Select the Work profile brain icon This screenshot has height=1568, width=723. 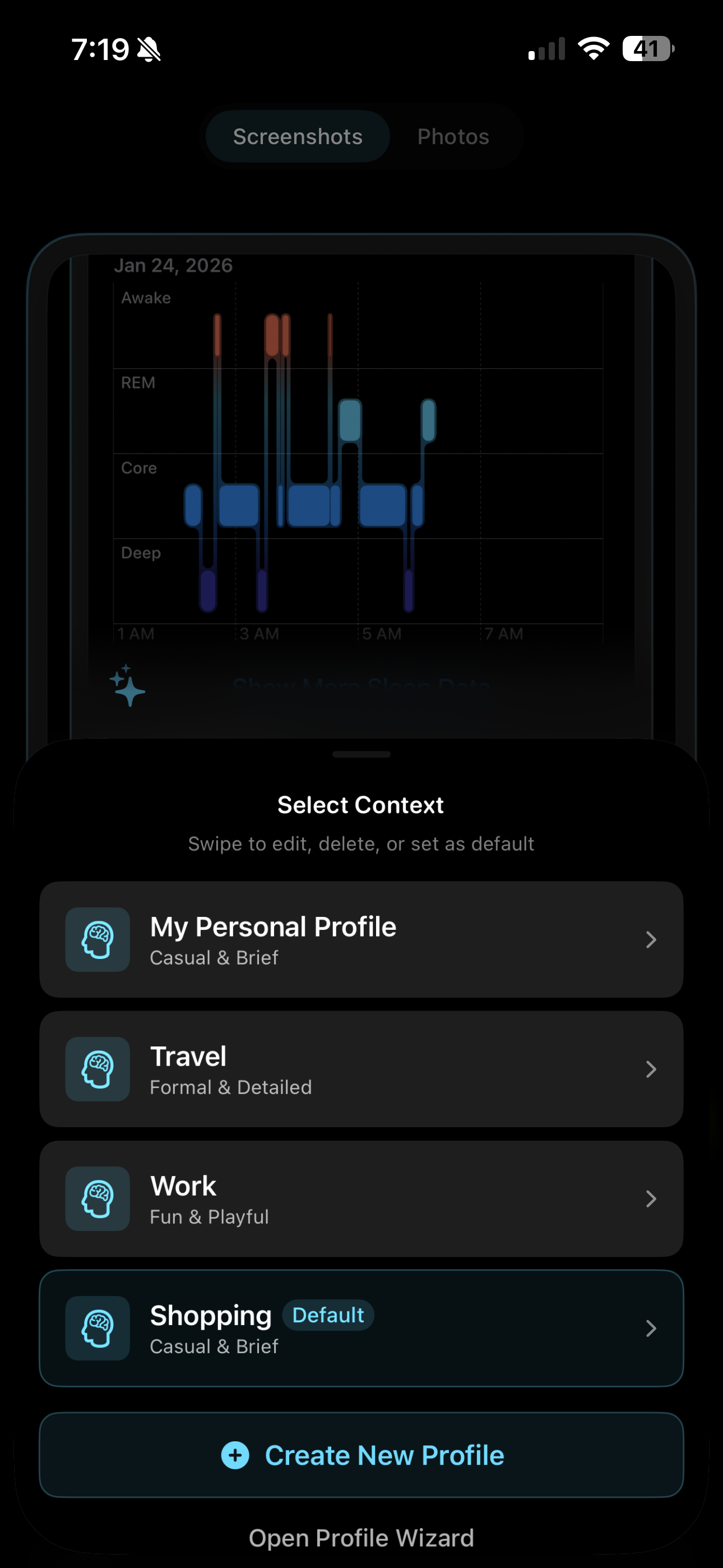[x=97, y=1198]
